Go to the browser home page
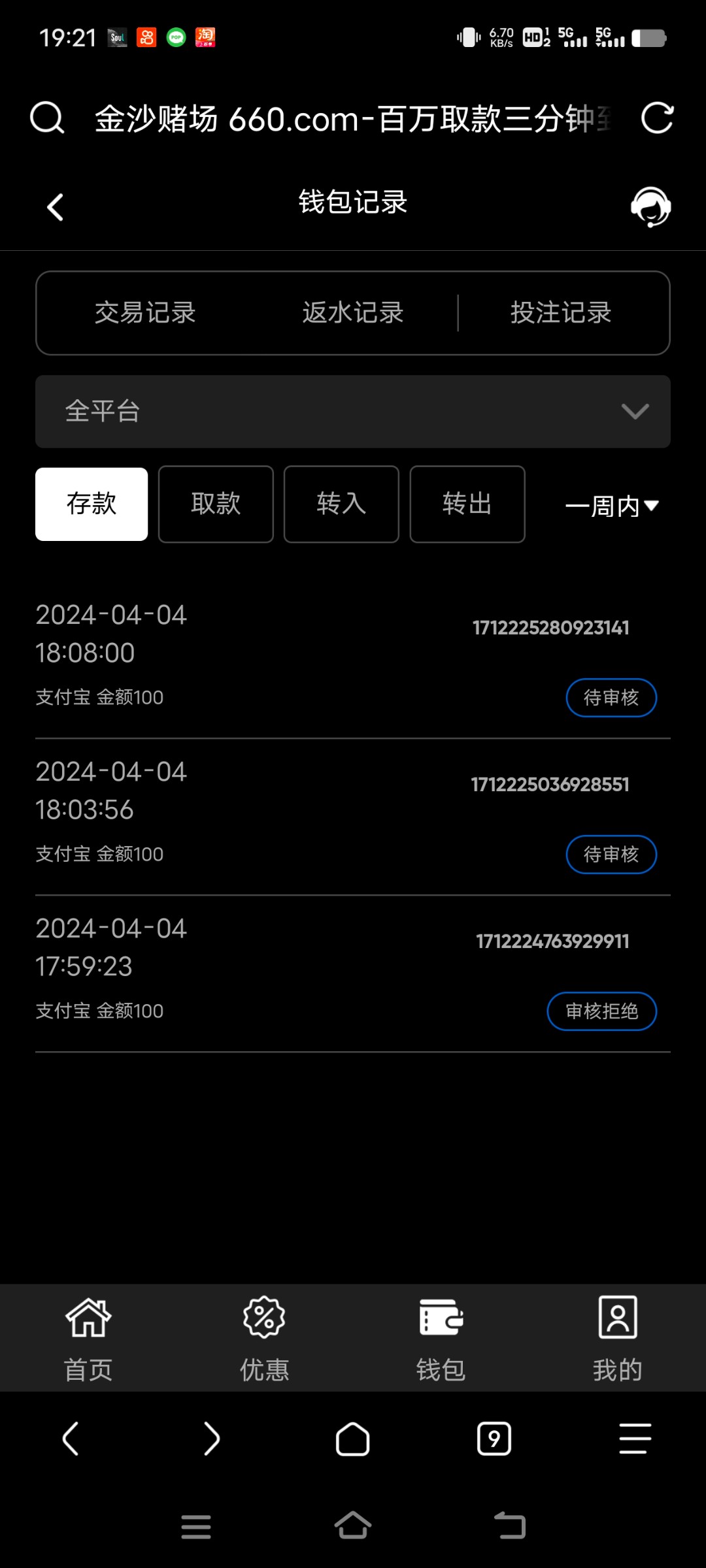Image resolution: width=706 pixels, height=1568 pixels. point(353,1438)
